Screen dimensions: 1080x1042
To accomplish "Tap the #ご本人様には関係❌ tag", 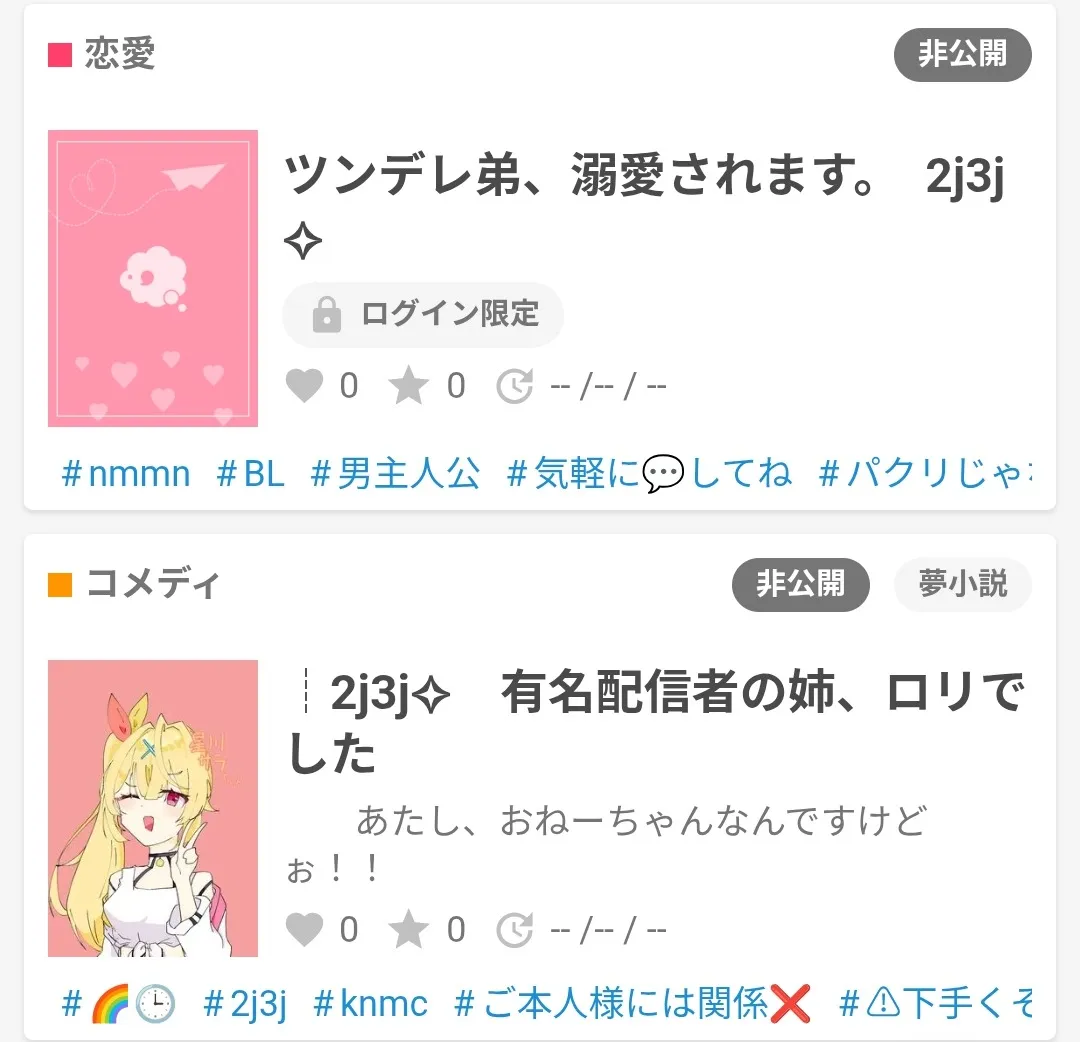I will pyautogui.click(x=632, y=1003).
